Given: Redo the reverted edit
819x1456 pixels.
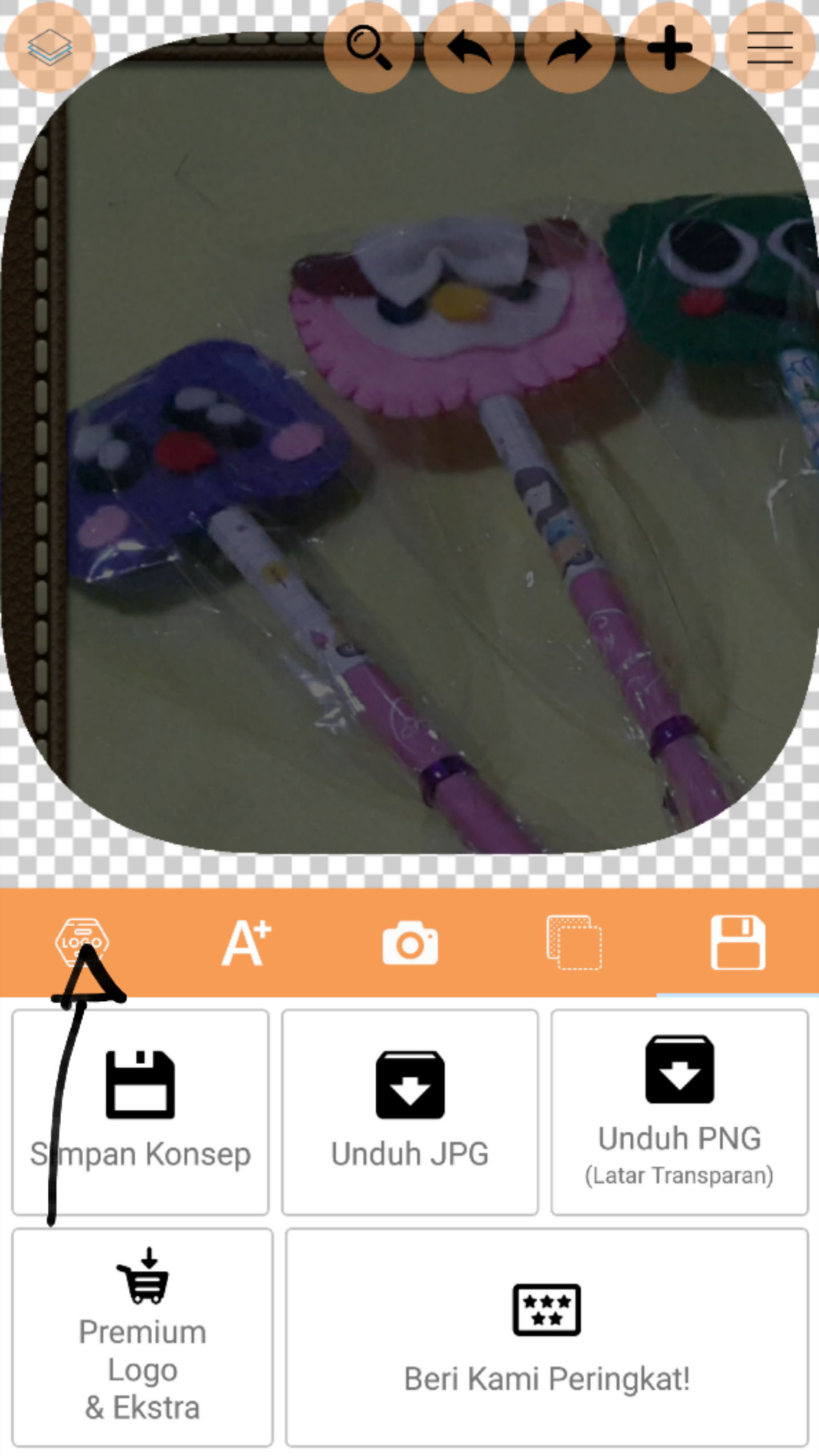Looking at the screenshot, I should 570,47.
